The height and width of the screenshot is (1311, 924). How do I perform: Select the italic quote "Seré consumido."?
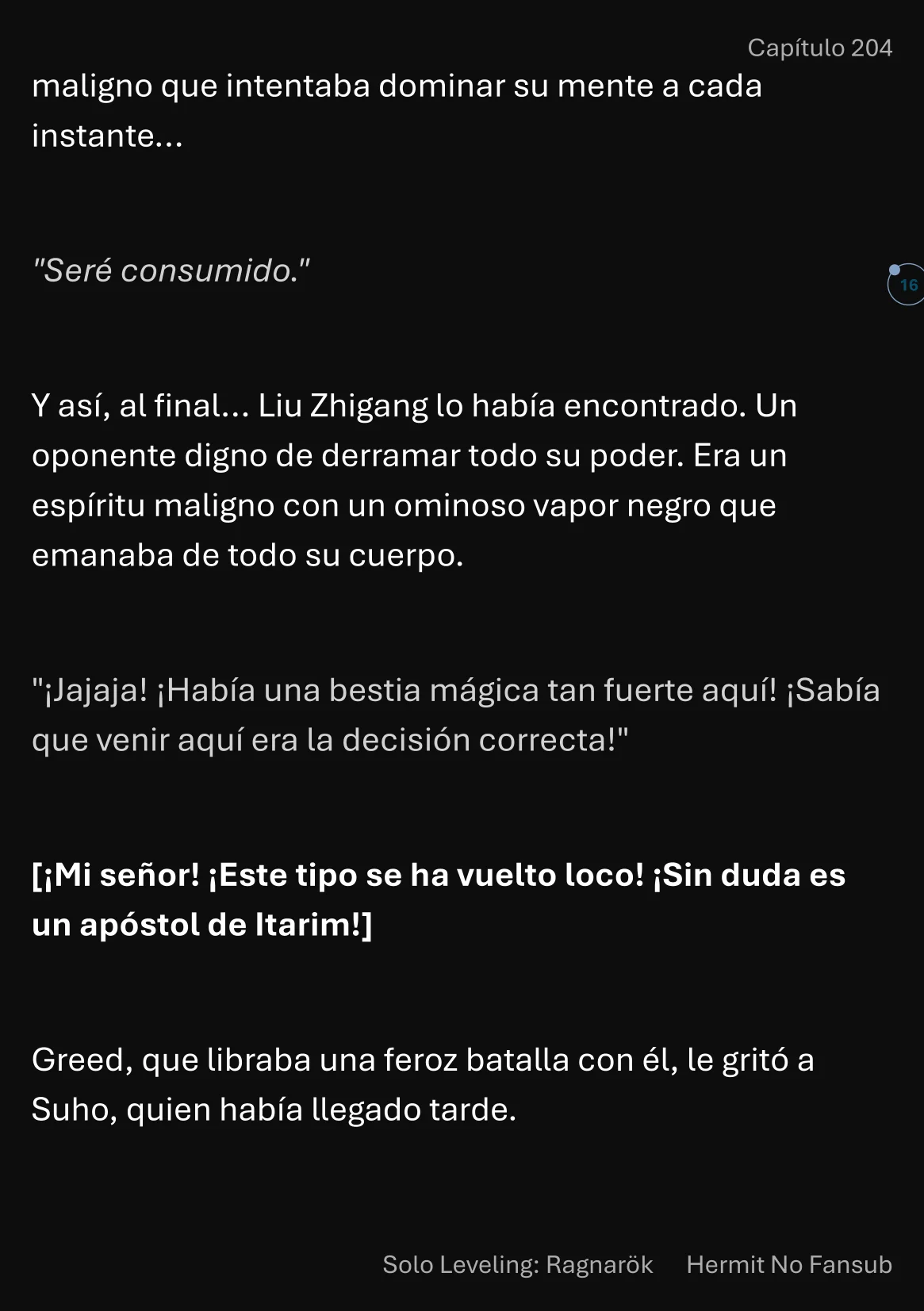pyautogui.click(x=171, y=270)
